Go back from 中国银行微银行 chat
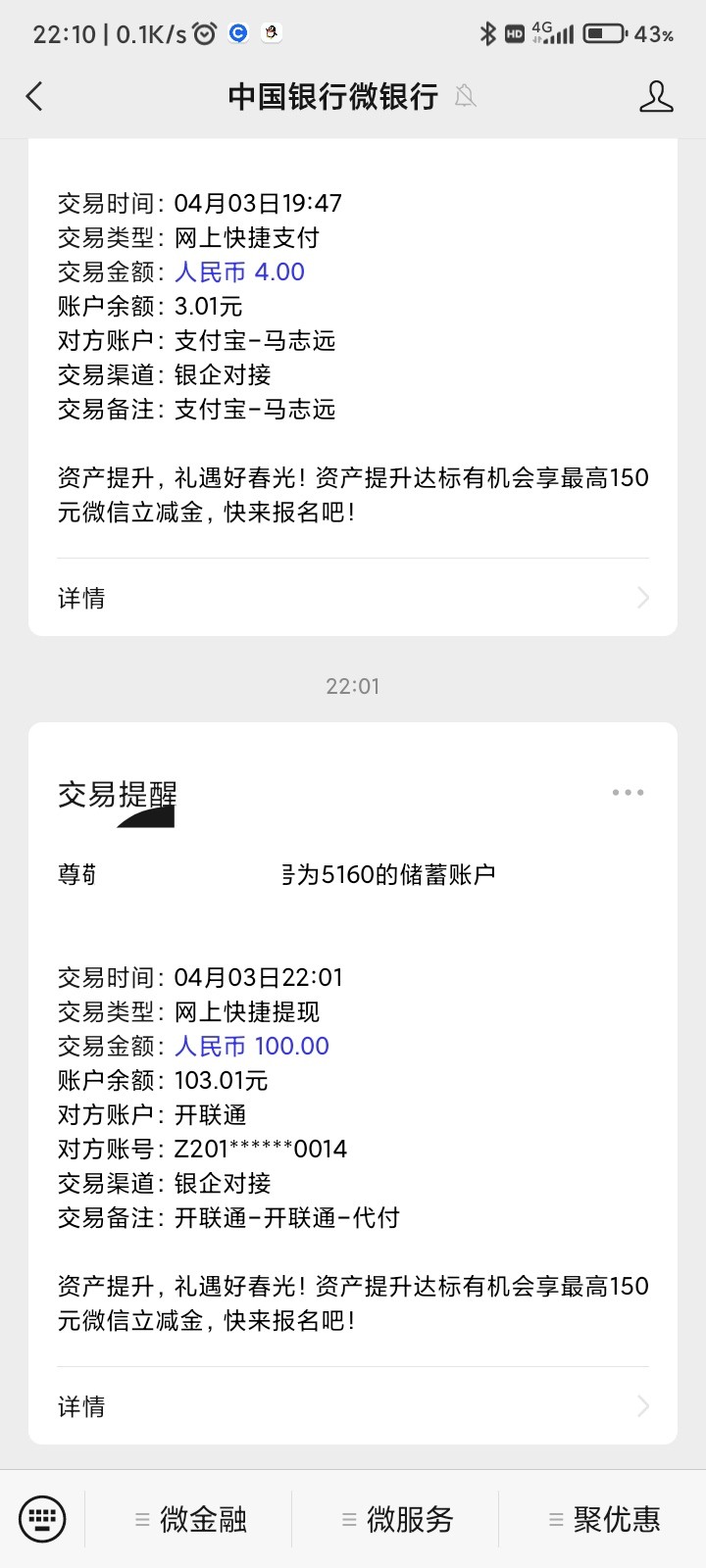 click(35, 96)
